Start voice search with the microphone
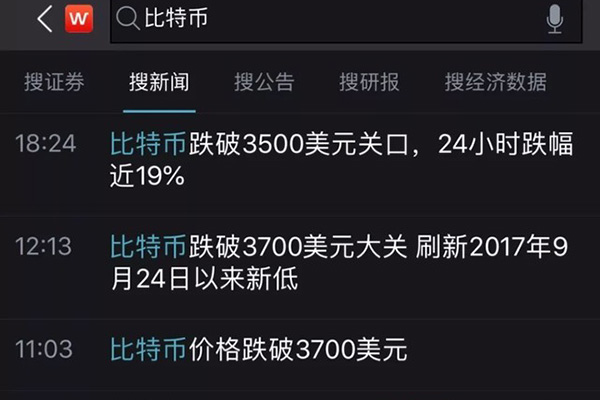The height and width of the screenshot is (400, 600). [555, 19]
